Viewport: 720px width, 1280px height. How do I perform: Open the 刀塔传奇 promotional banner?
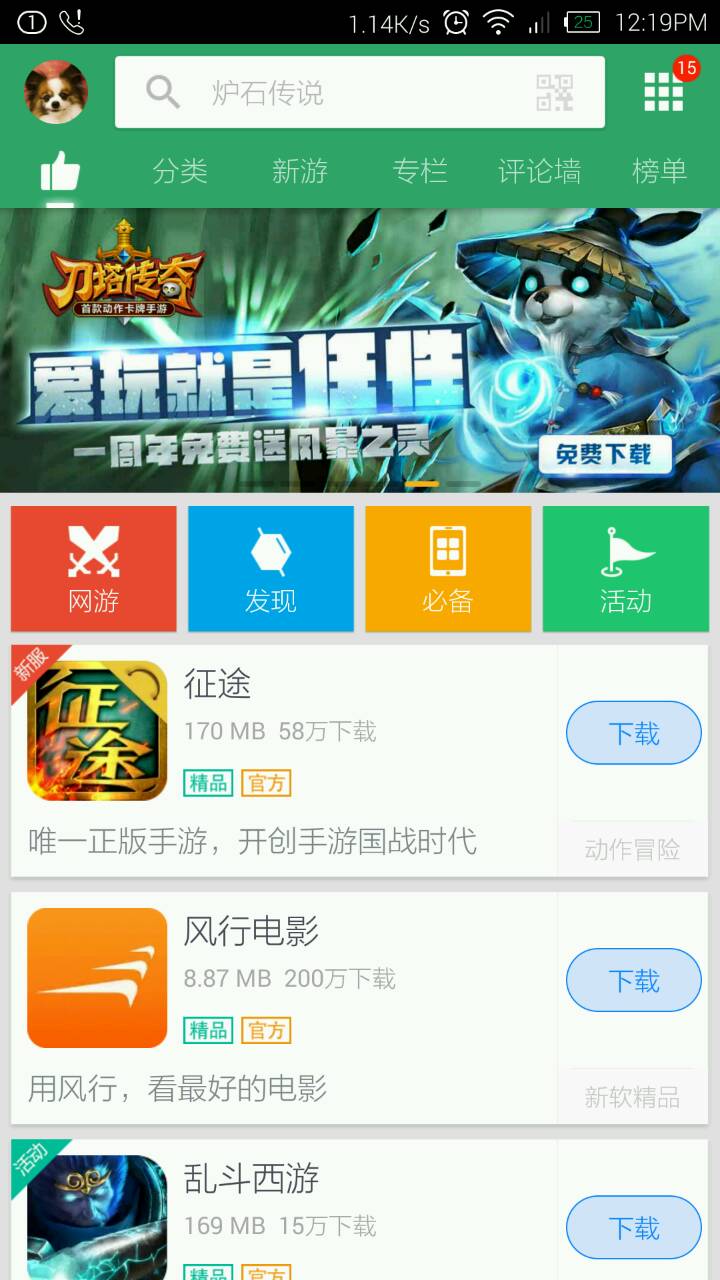click(x=360, y=350)
